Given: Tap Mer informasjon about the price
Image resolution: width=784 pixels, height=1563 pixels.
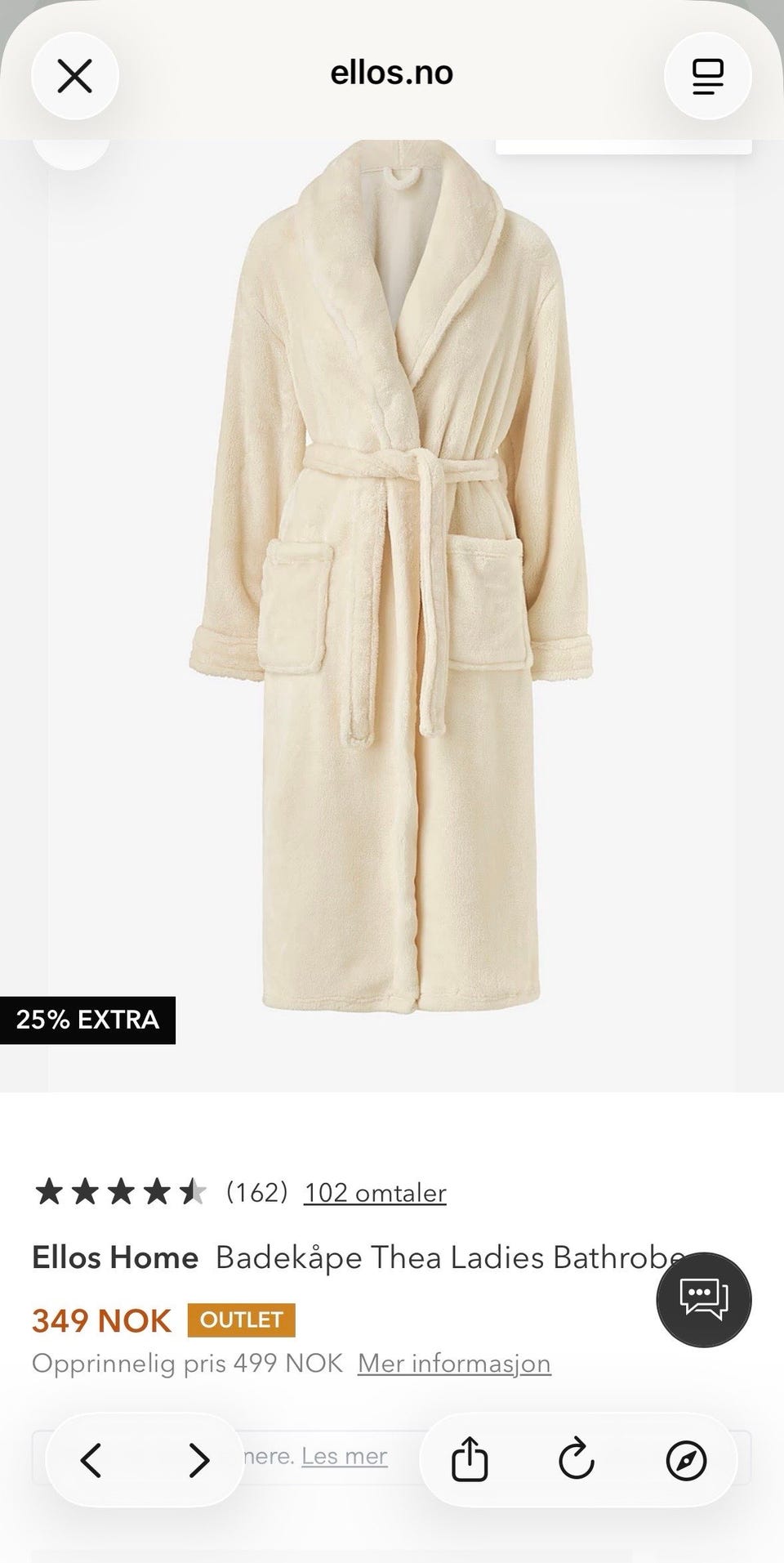Looking at the screenshot, I should pyautogui.click(x=454, y=1364).
